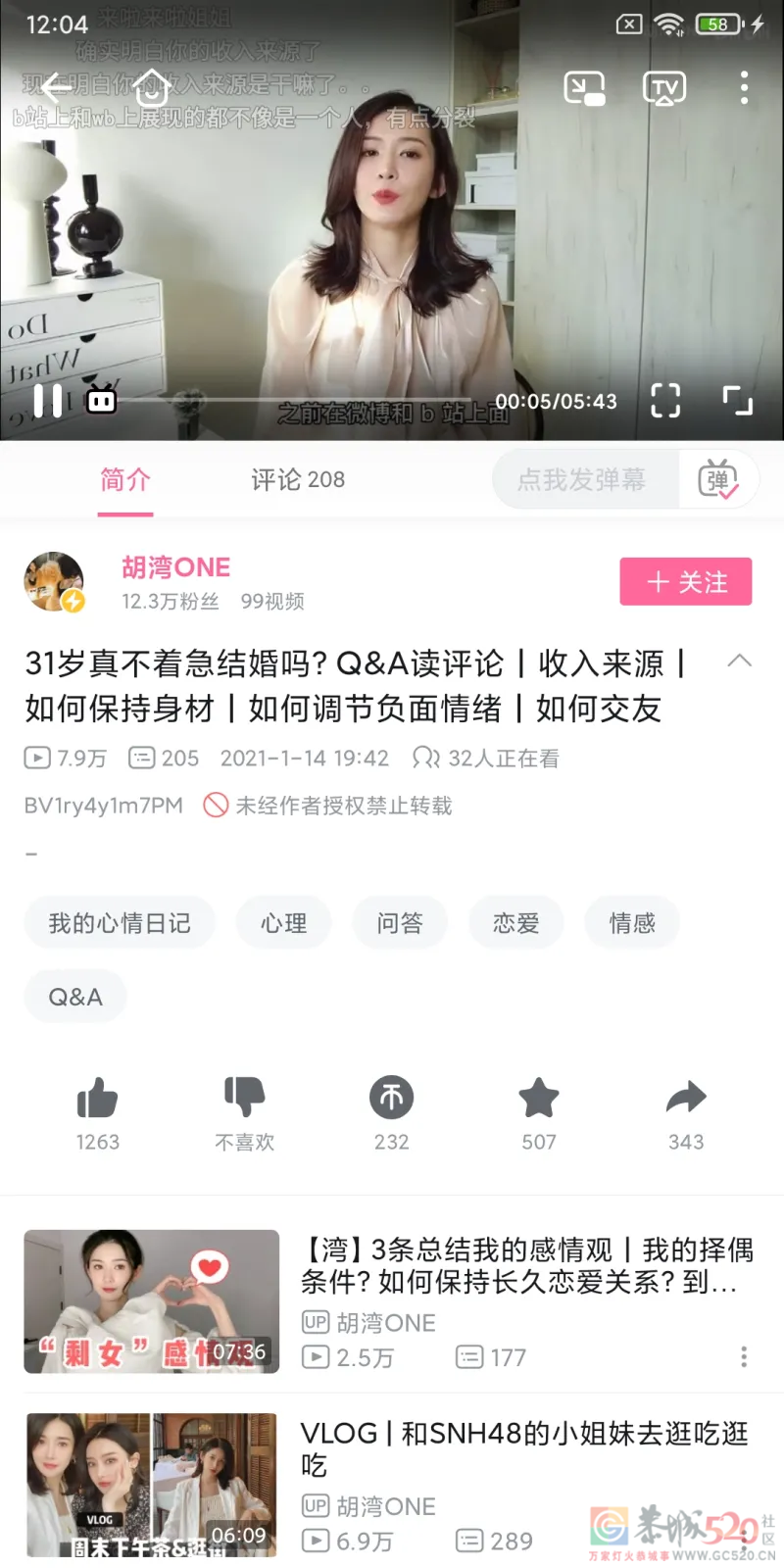
Task: Like the video with thumbs-up icon
Action: tap(98, 1098)
